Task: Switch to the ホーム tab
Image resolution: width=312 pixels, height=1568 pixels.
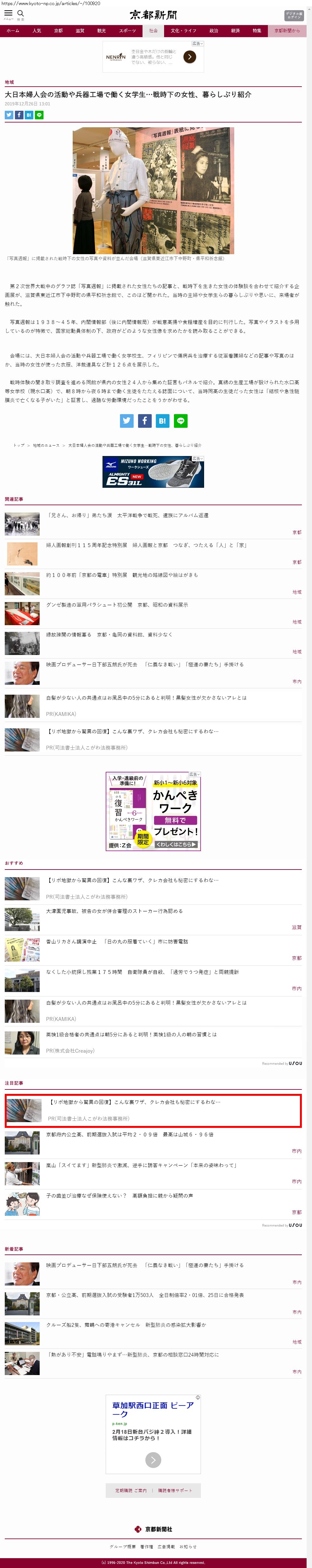Action: coord(13,30)
